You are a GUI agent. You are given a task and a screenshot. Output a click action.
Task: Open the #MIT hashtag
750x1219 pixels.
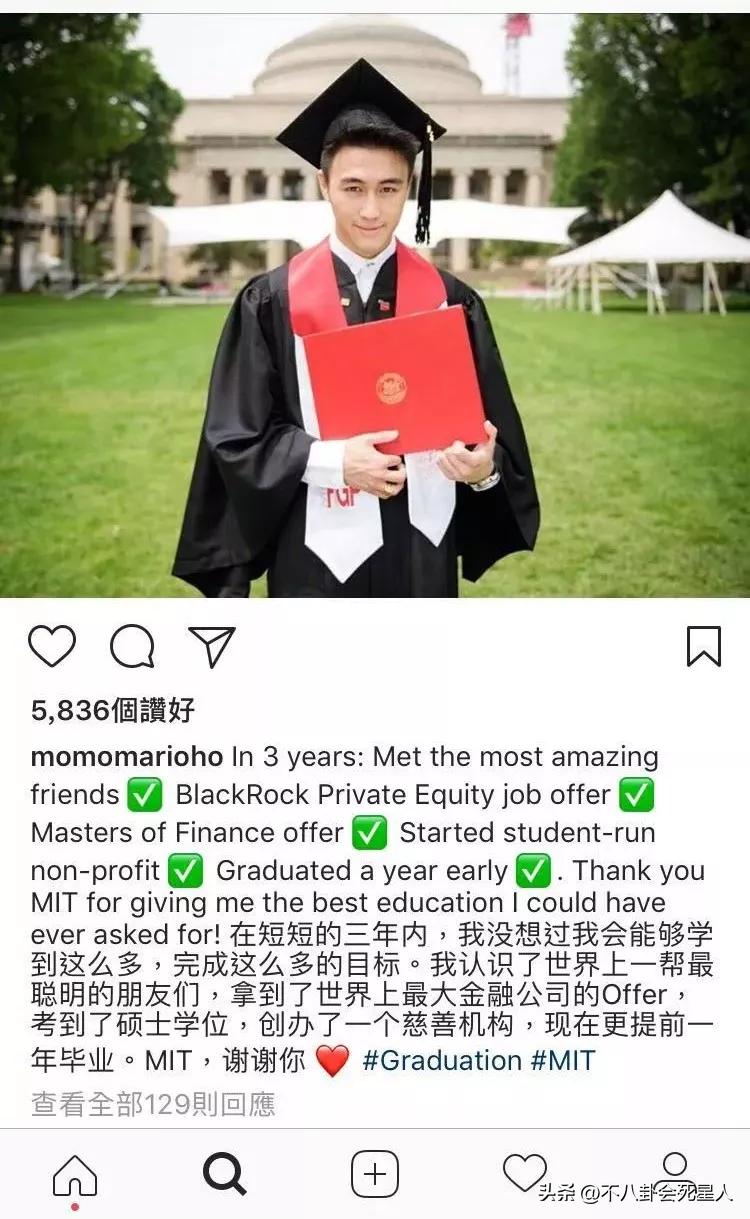coord(563,1060)
